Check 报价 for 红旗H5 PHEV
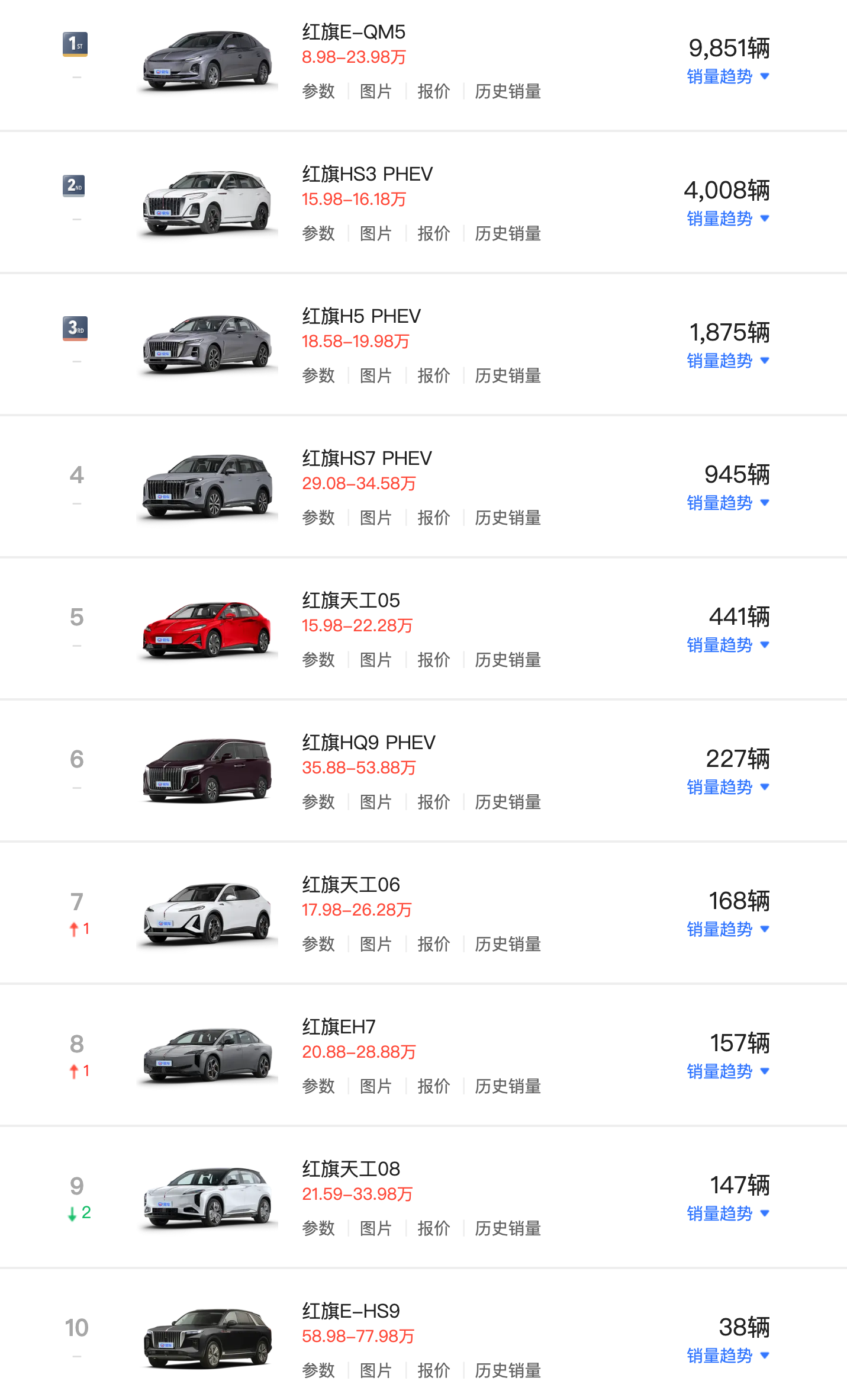This screenshot has height=1400, width=847. click(433, 375)
